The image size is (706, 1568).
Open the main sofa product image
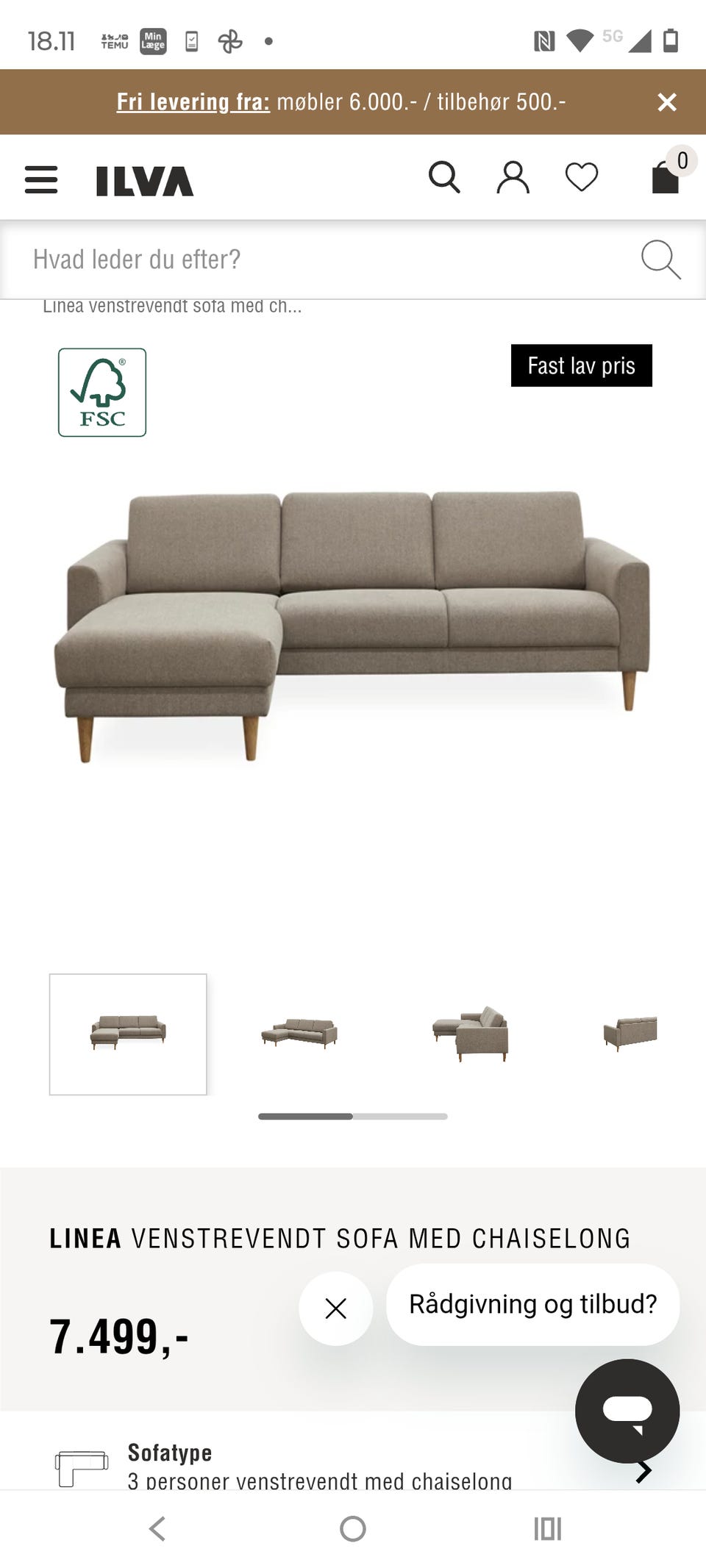[x=352, y=625]
